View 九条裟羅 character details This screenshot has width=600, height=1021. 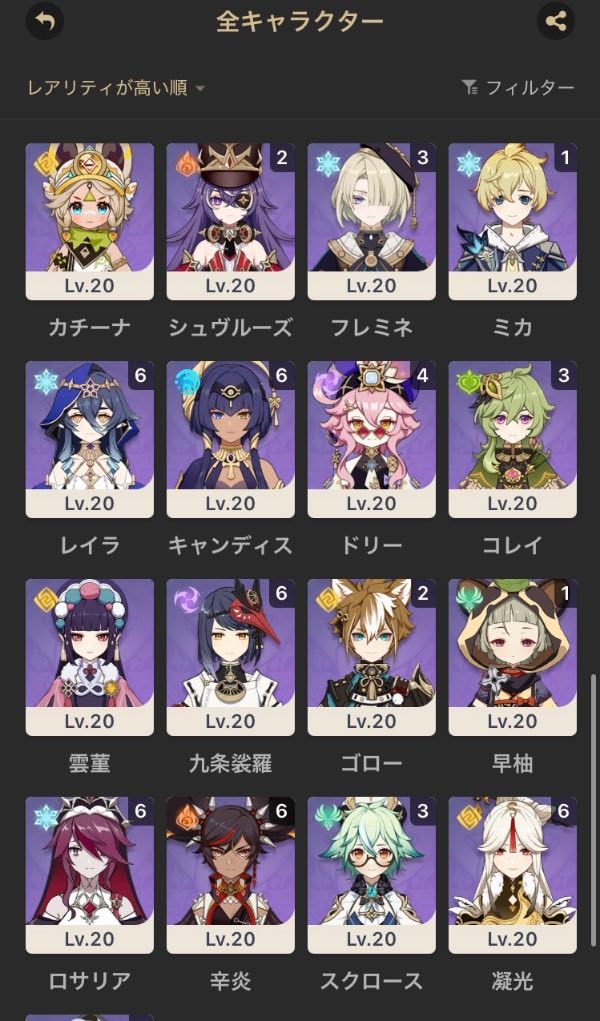(x=231, y=656)
